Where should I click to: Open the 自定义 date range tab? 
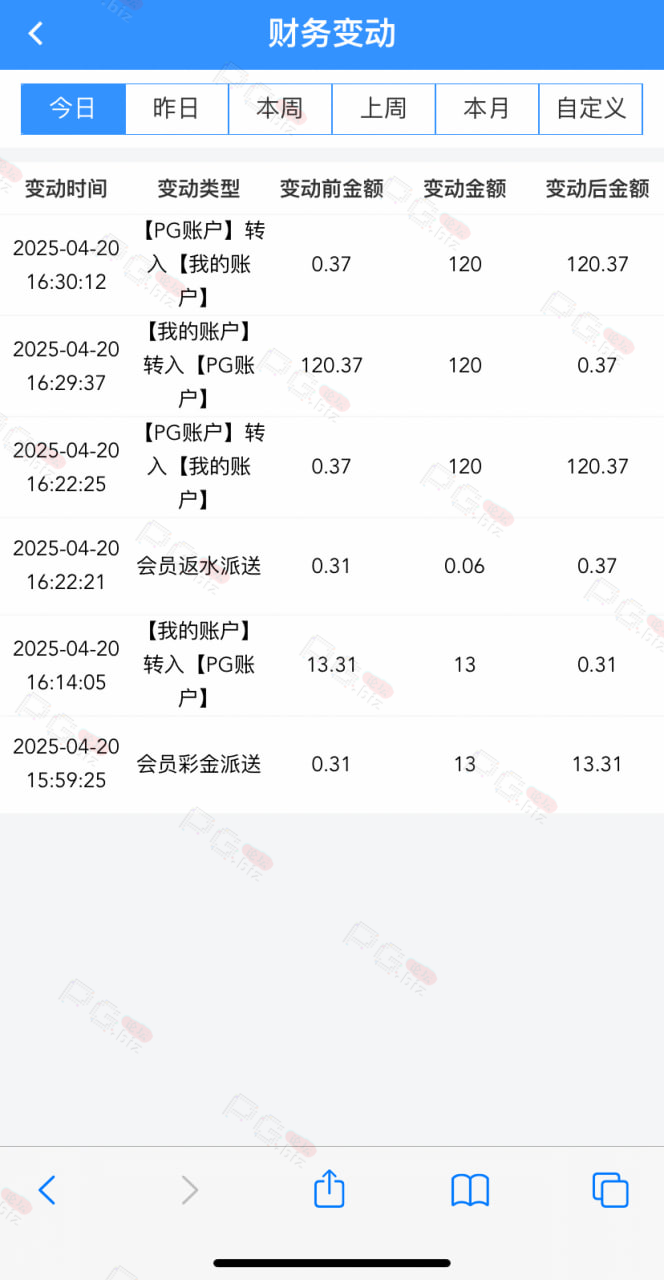(591, 109)
